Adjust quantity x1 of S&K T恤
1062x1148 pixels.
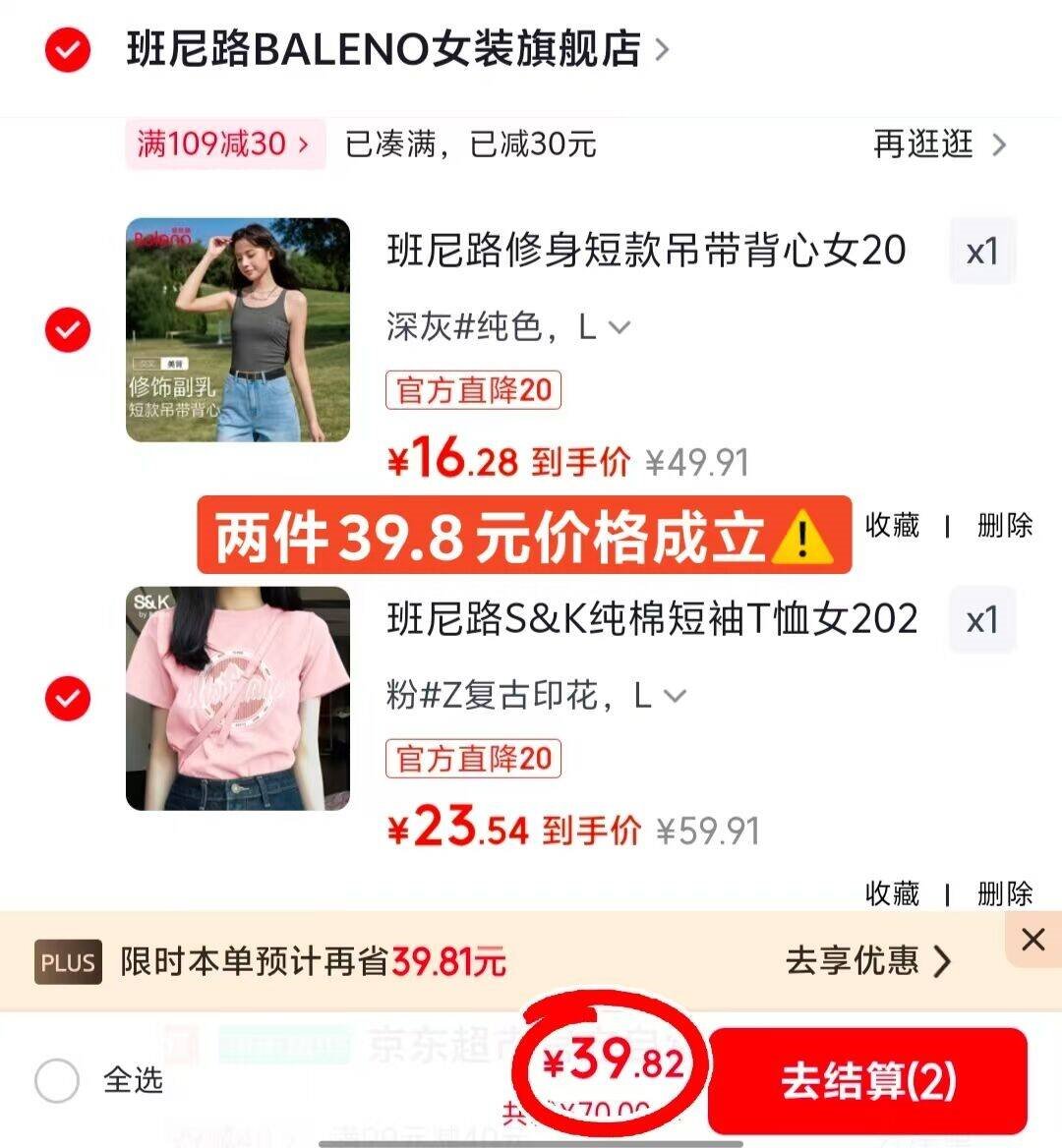click(x=981, y=620)
